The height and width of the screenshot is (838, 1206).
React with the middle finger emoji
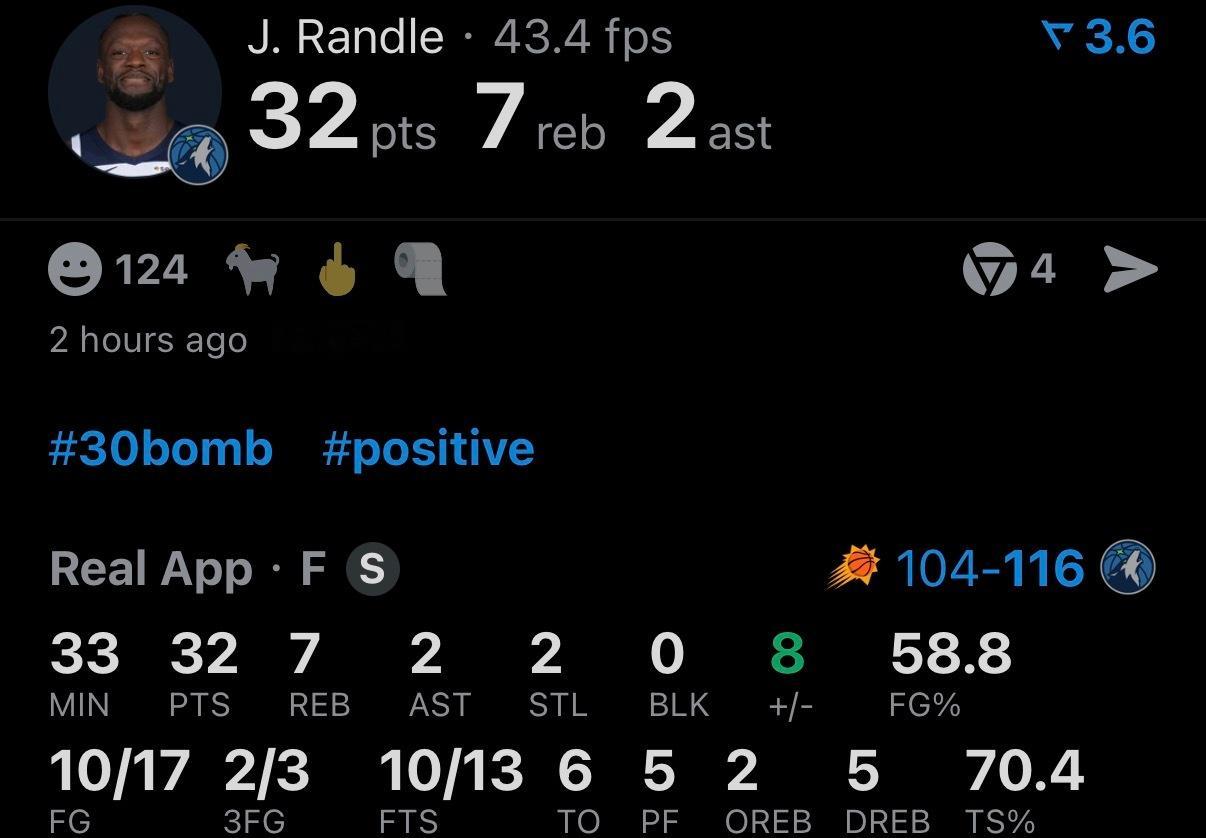pos(337,270)
